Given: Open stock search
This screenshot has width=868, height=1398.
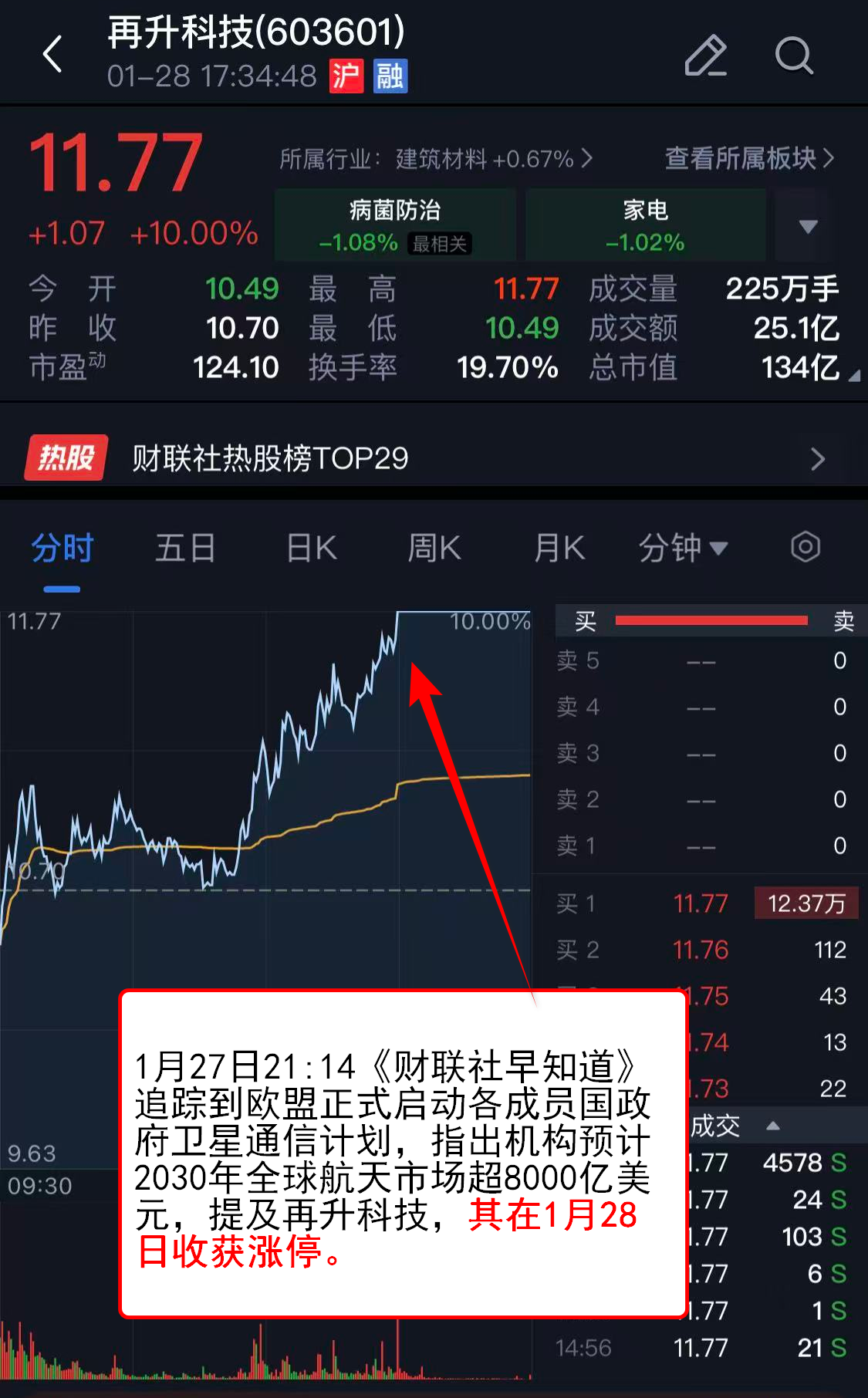Looking at the screenshot, I should pyautogui.click(x=793, y=56).
